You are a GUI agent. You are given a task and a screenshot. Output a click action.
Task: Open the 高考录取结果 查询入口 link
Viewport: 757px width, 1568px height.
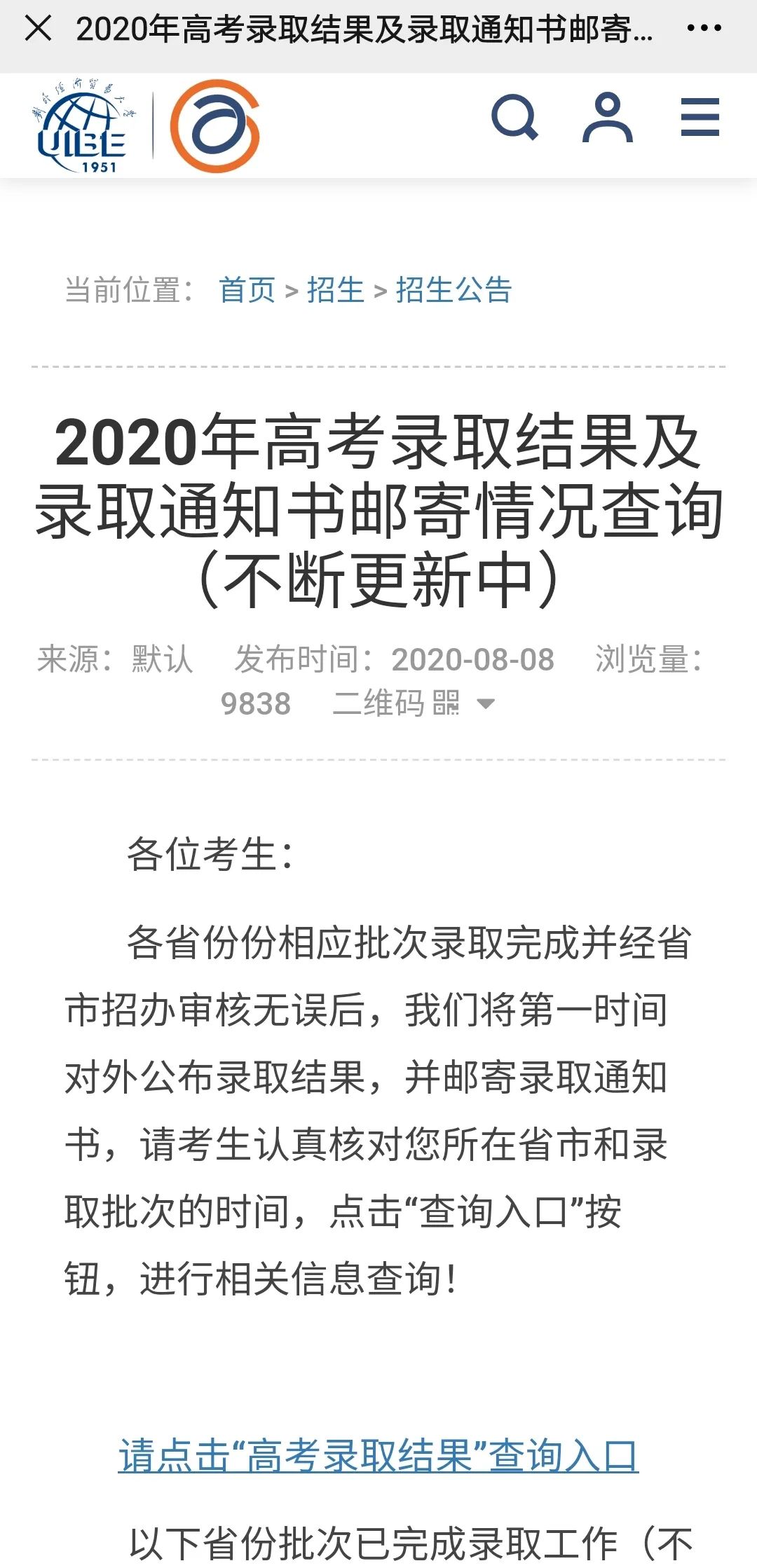(x=378, y=1455)
